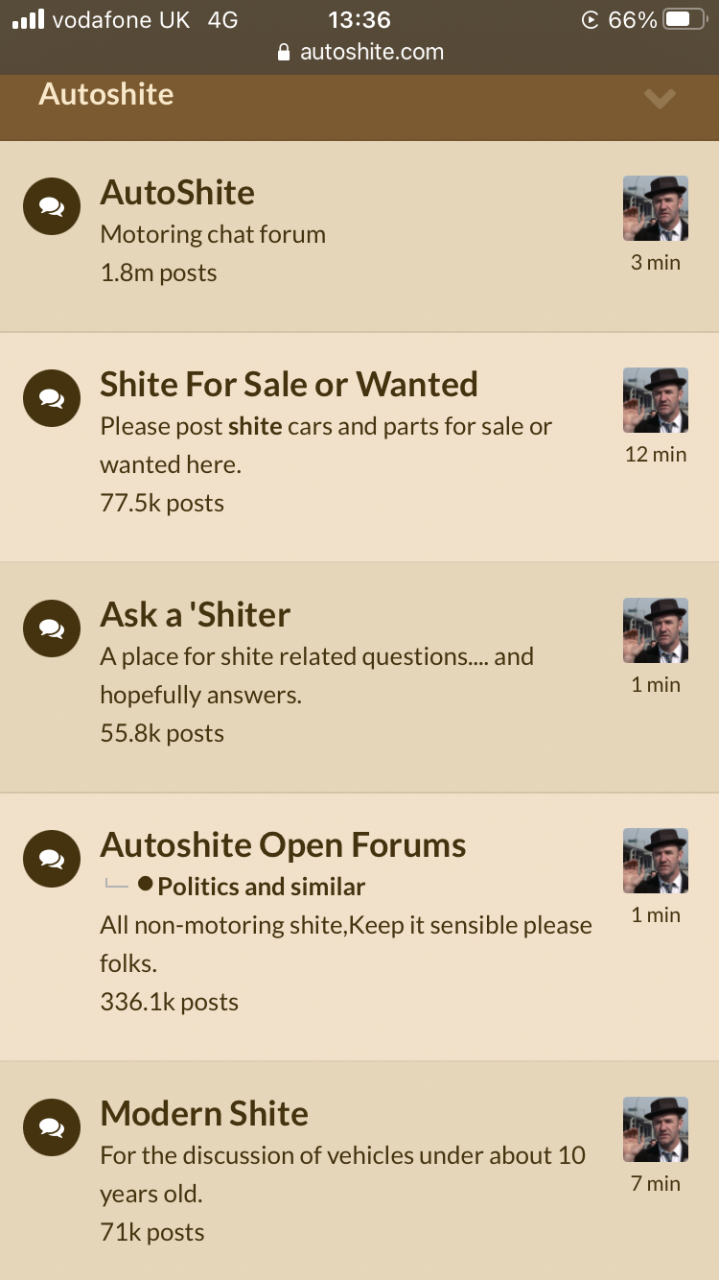Screen dimensions: 719x1280
Task: Tap the autoshite.com address bar
Action: [x=360, y=52]
